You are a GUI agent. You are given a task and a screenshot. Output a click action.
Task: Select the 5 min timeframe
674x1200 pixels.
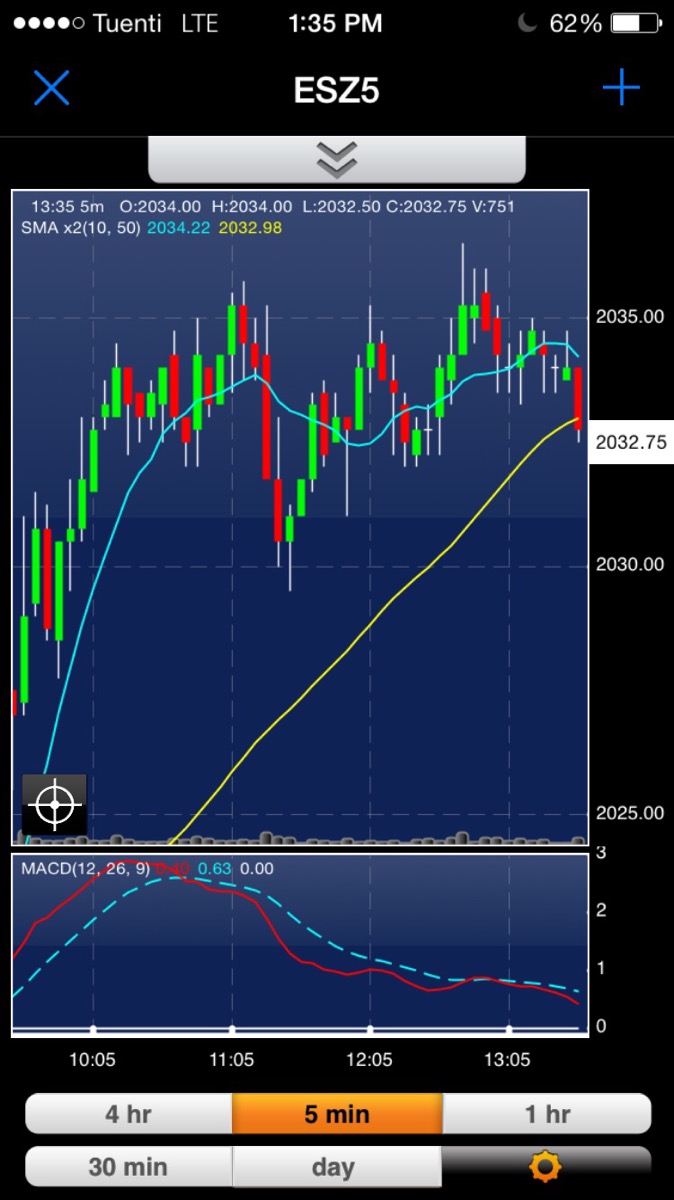pos(337,1114)
